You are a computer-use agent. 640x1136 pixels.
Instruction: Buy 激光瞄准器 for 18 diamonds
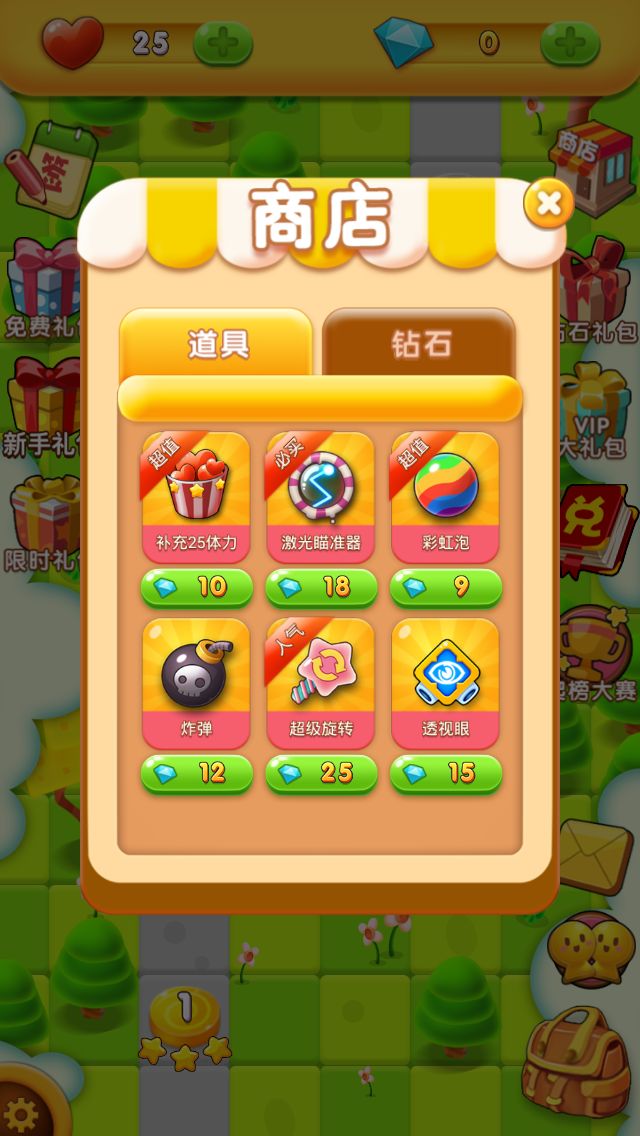coord(321,587)
